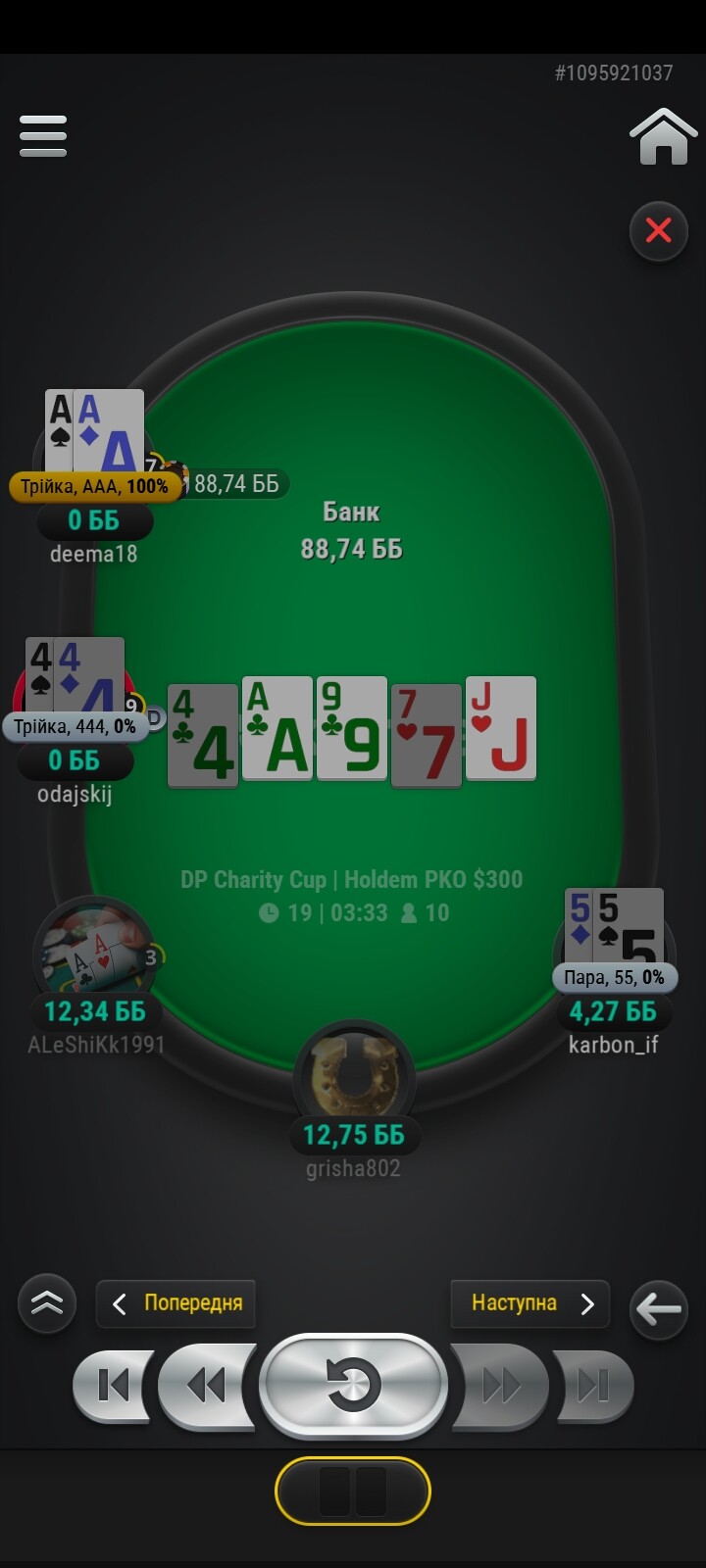Rewind one step in the replay
This screenshot has height=1568, width=706.
pos(206,1386)
